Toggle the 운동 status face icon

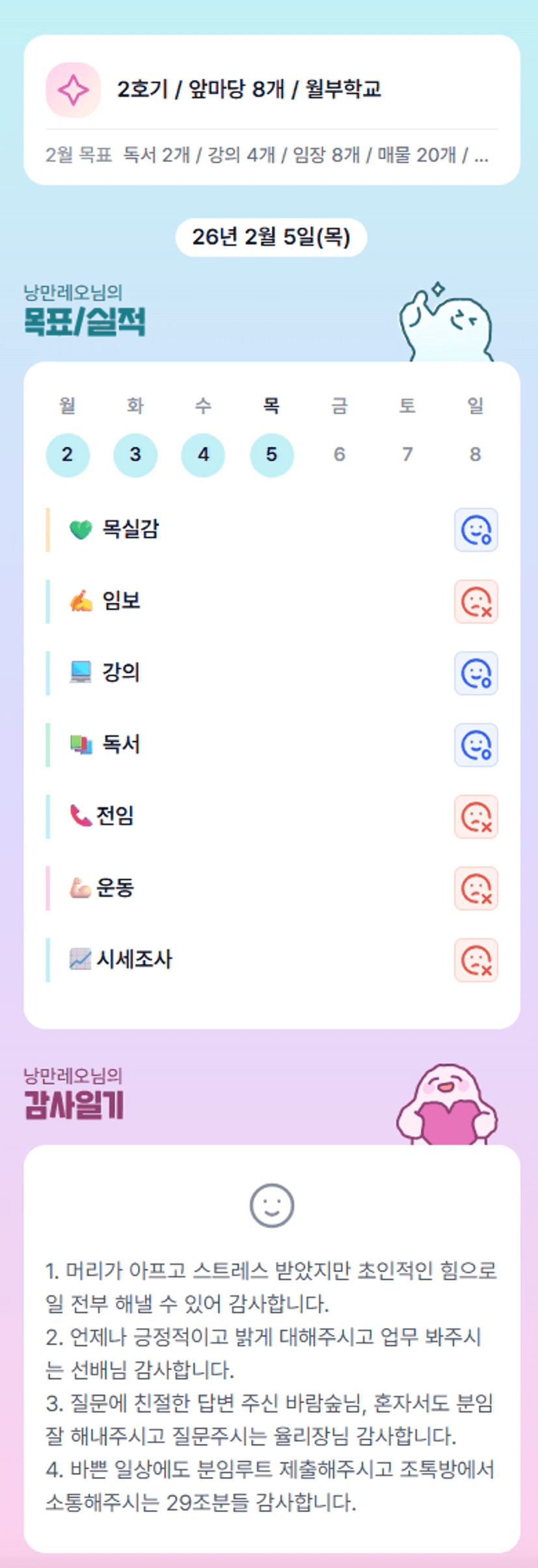476,888
